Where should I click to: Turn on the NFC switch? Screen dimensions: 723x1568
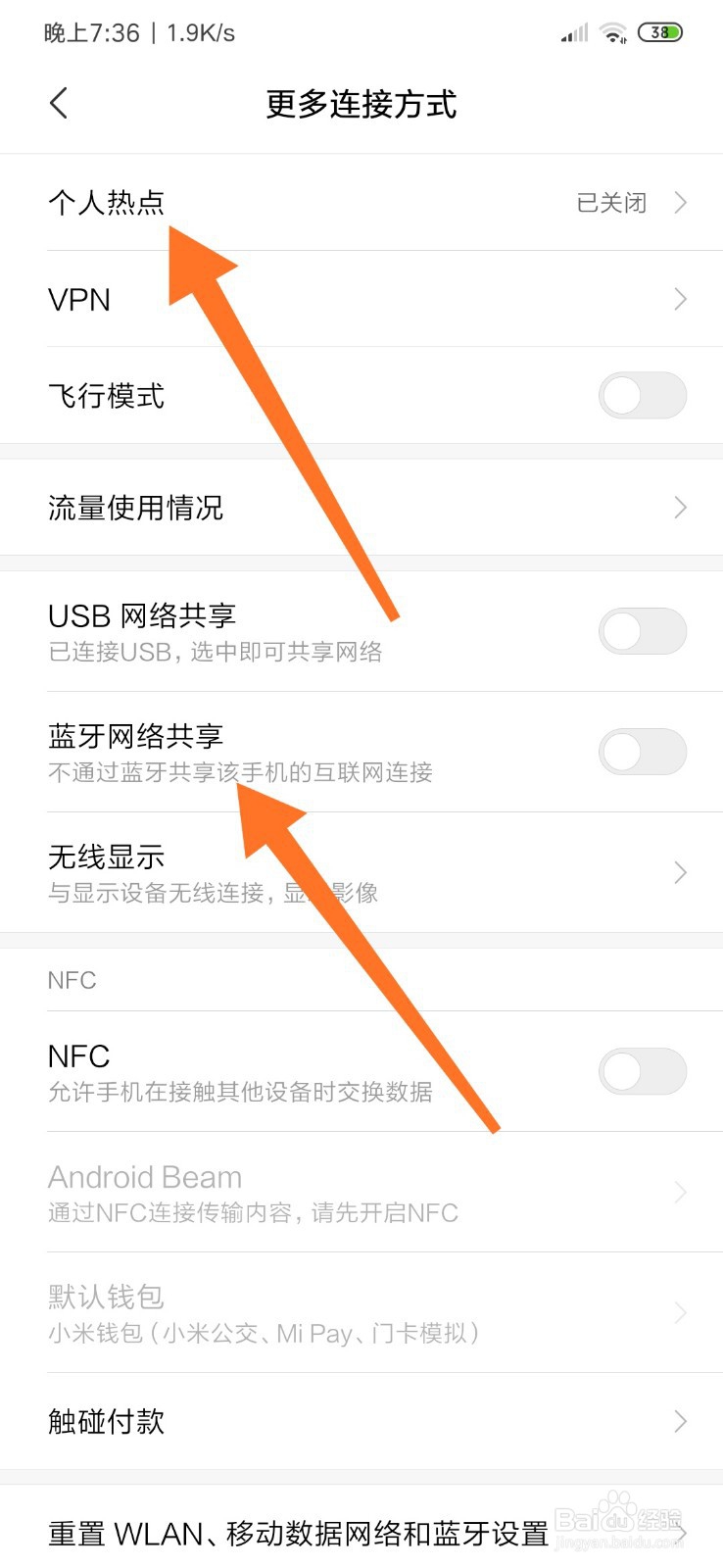pos(642,1072)
